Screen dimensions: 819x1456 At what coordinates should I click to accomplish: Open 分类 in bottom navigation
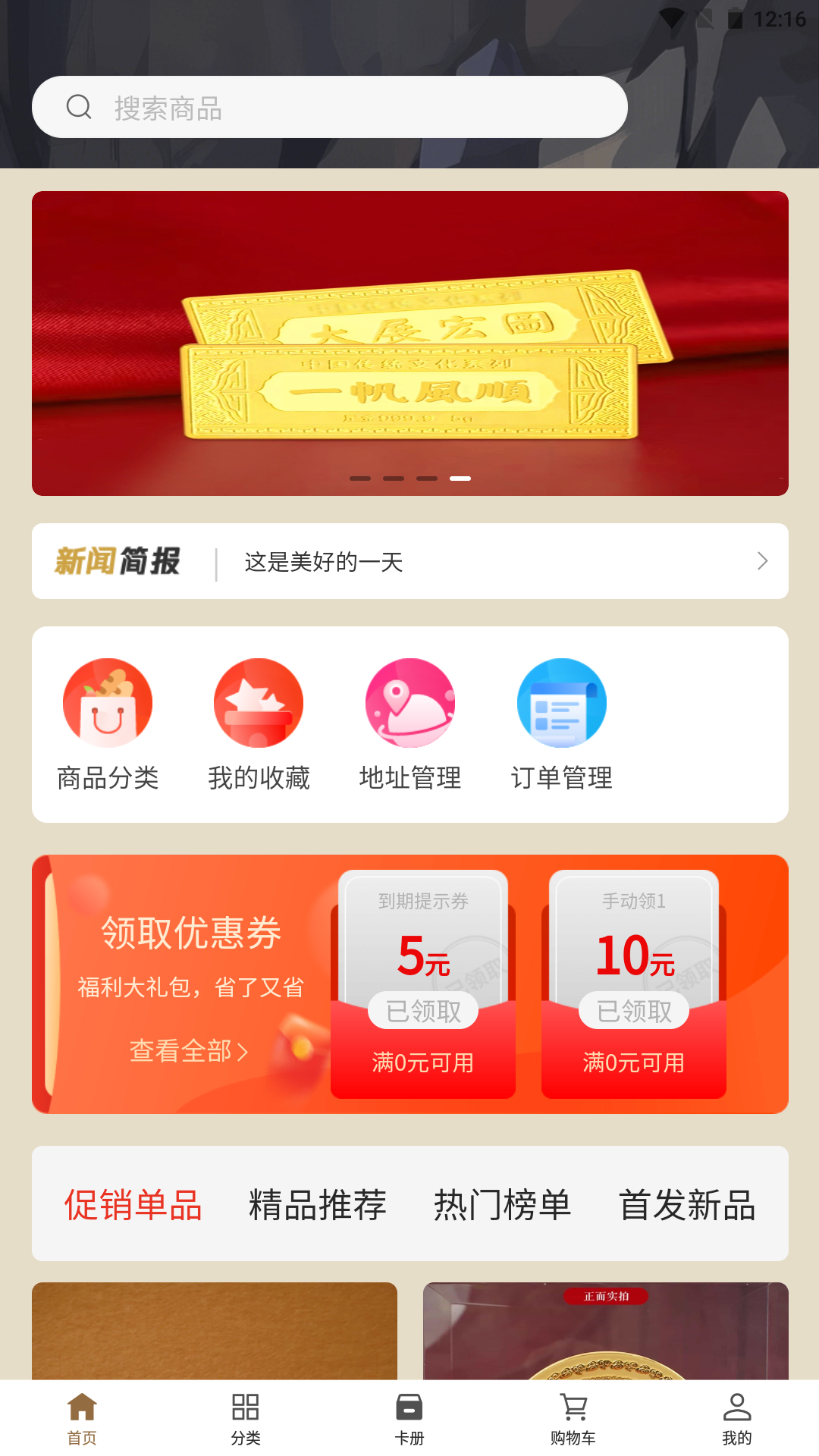(x=246, y=1418)
